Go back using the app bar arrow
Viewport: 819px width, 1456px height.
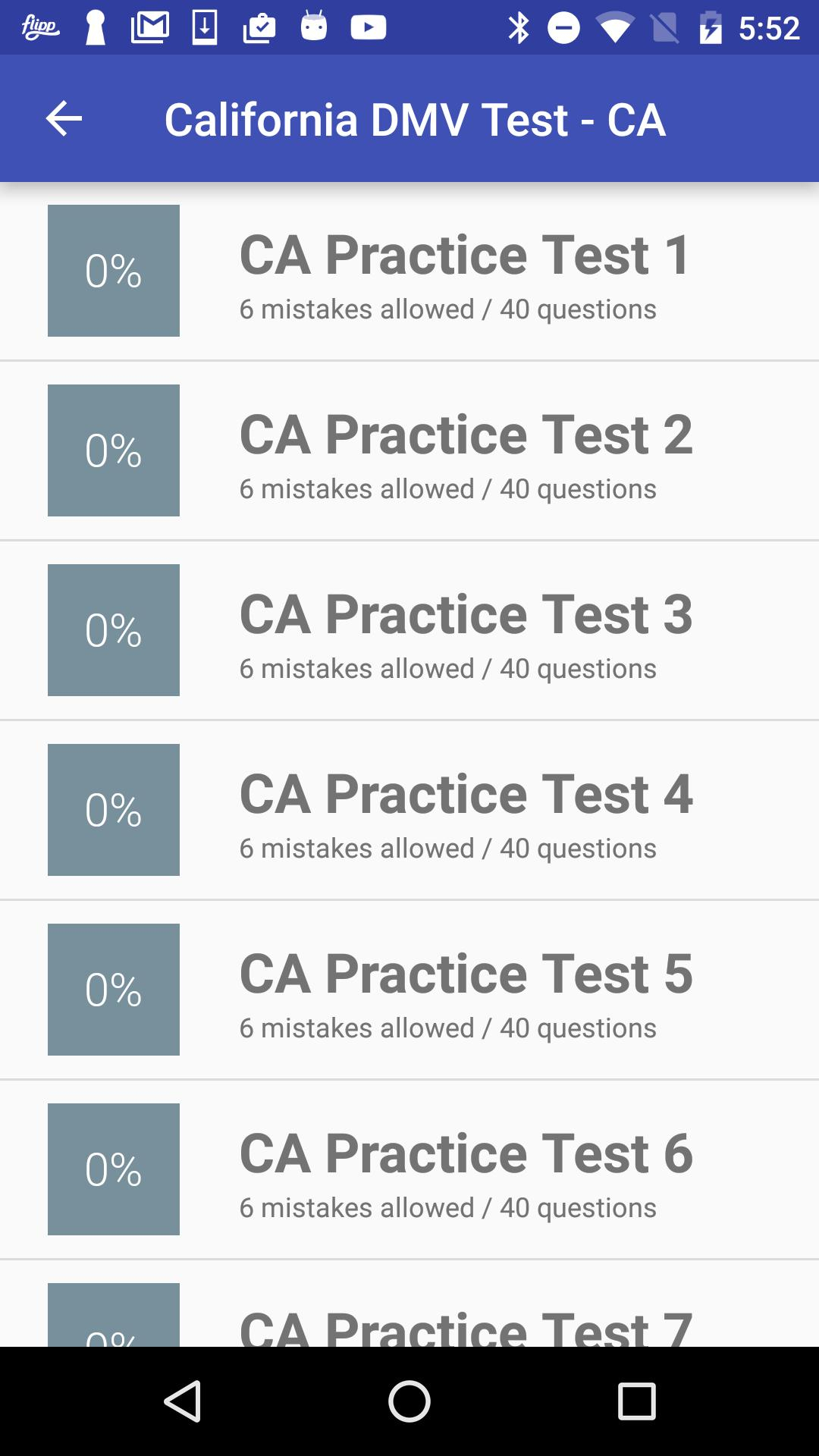tap(64, 118)
